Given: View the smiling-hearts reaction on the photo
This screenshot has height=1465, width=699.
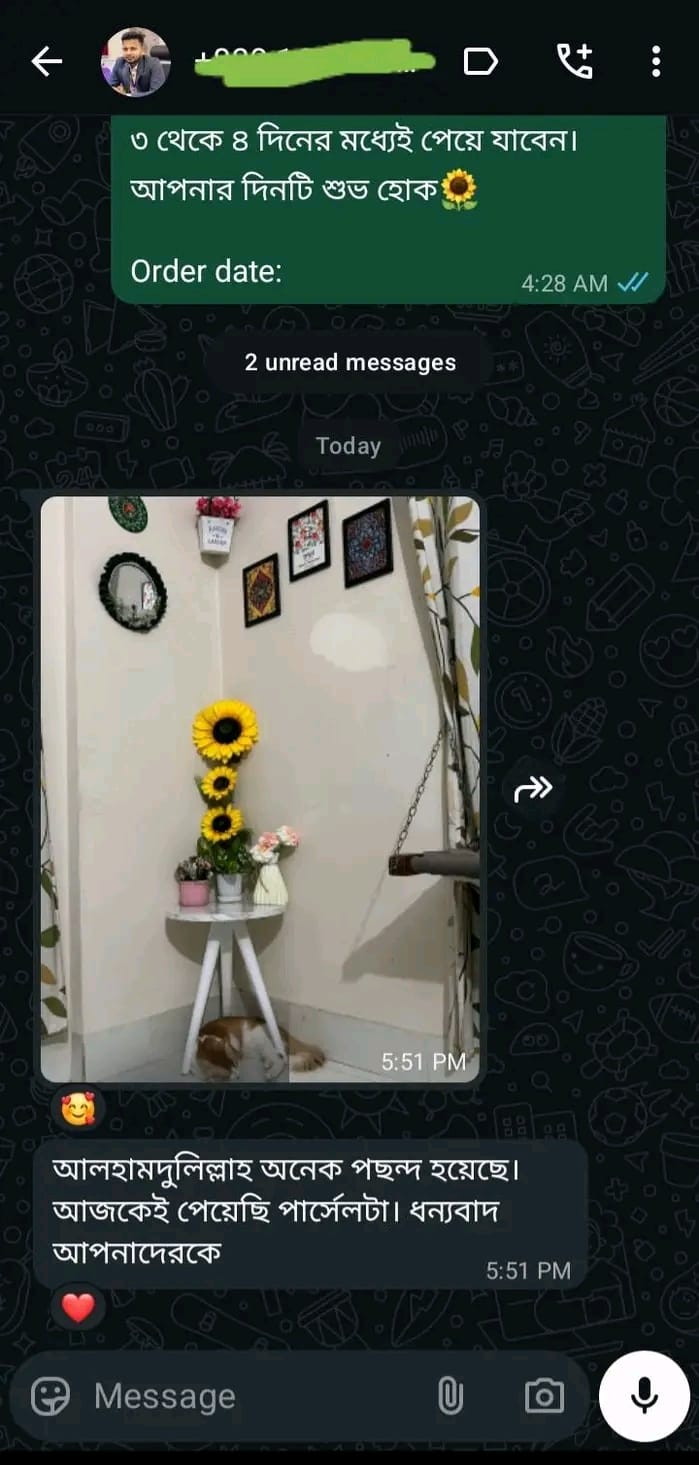Looking at the screenshot, I should (78, 1109).
